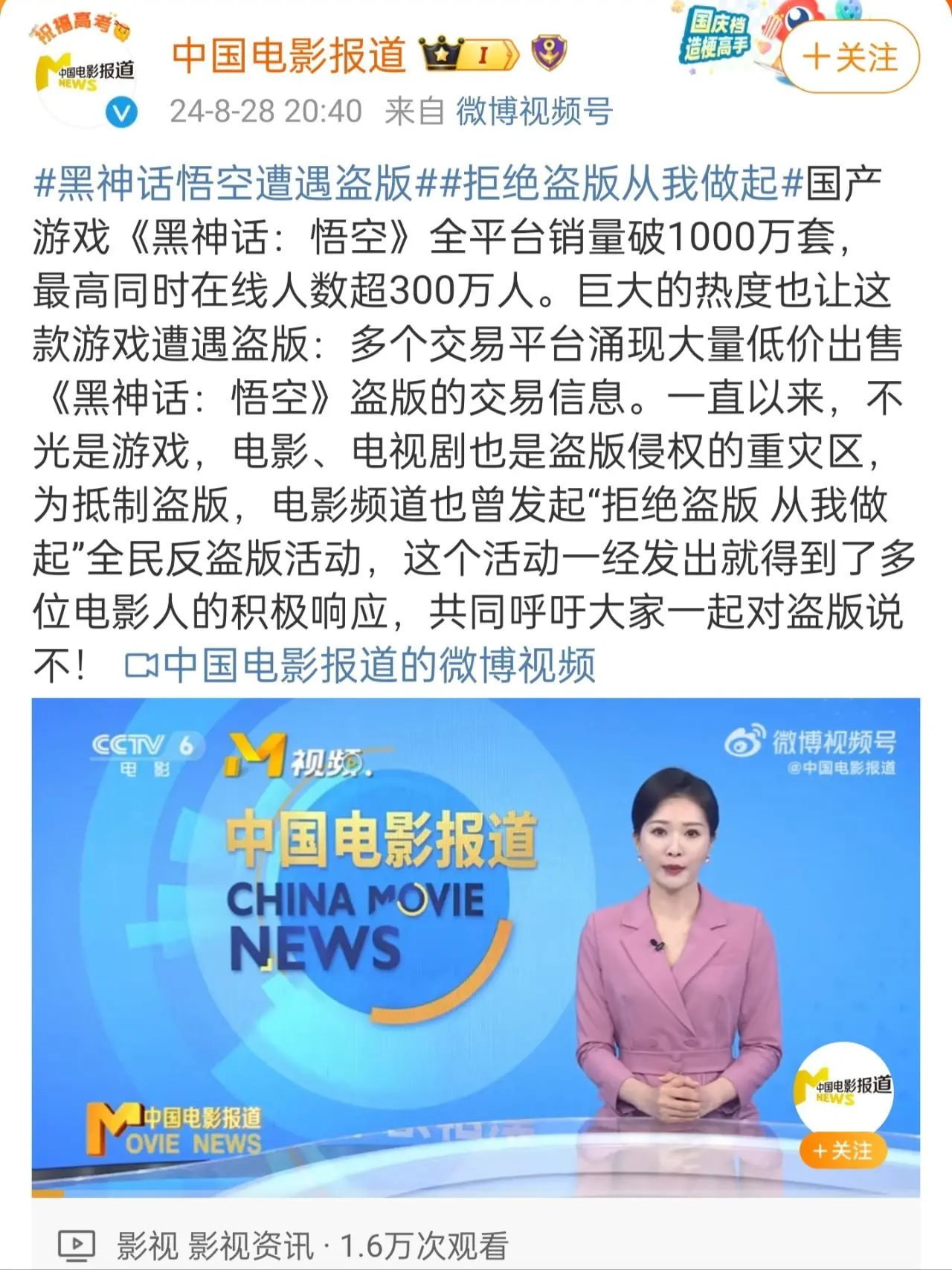Screen dimensions: 952x1270
Task: Open 影视 影视资讯 category tag
Action: click(x=214, y=1245)
